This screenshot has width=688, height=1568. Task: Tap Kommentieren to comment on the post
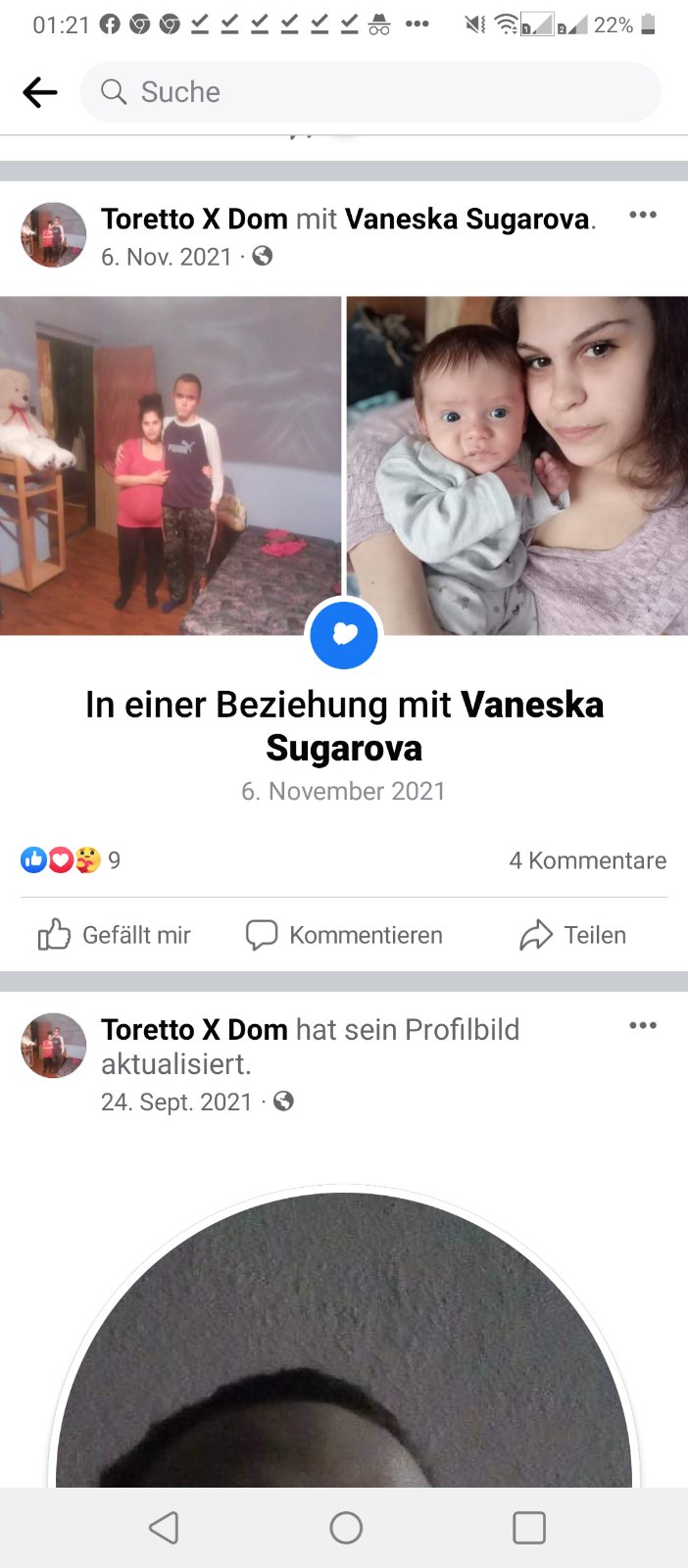tap(344, 935)
